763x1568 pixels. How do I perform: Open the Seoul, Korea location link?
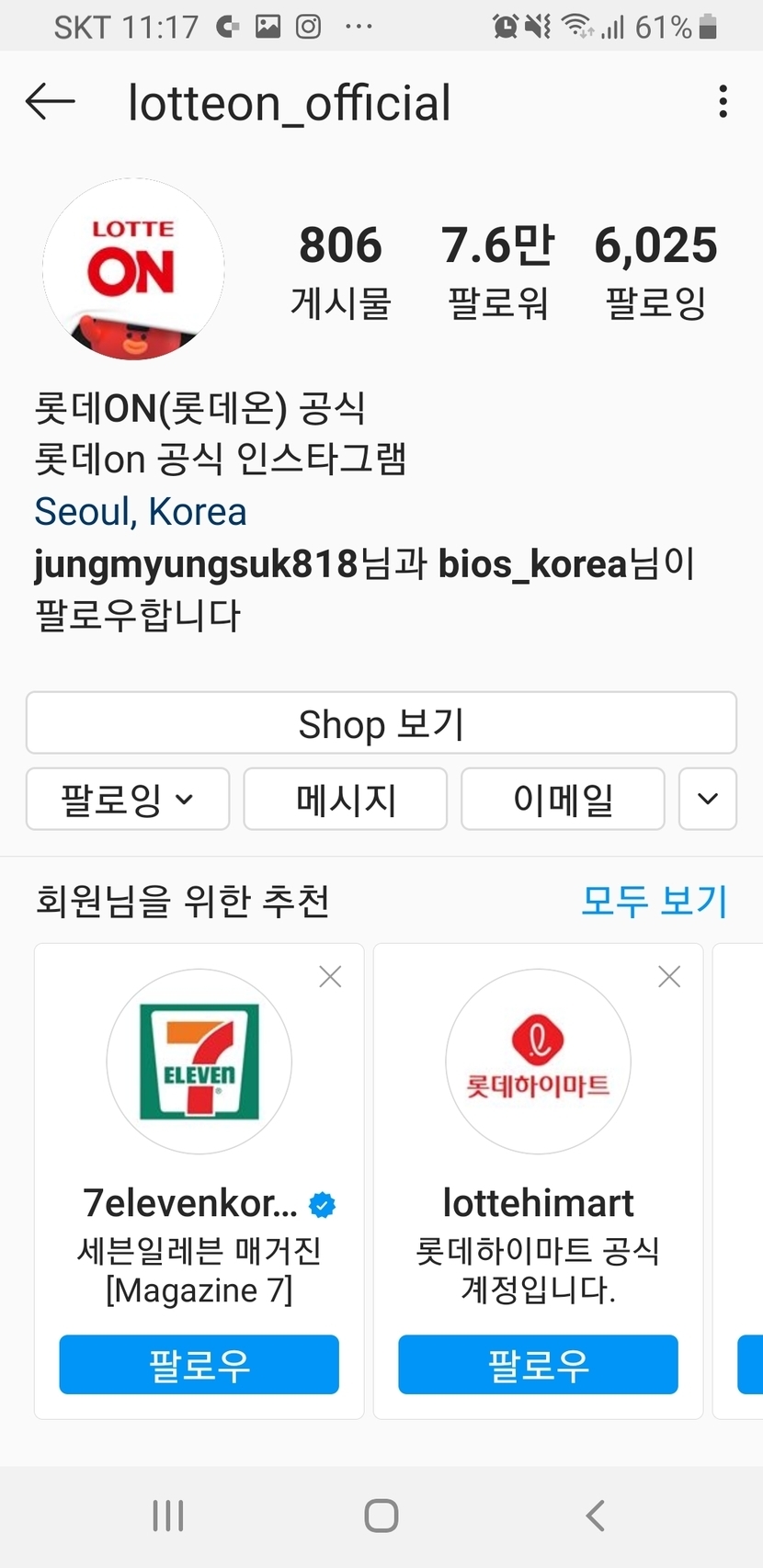pos(141,512)
